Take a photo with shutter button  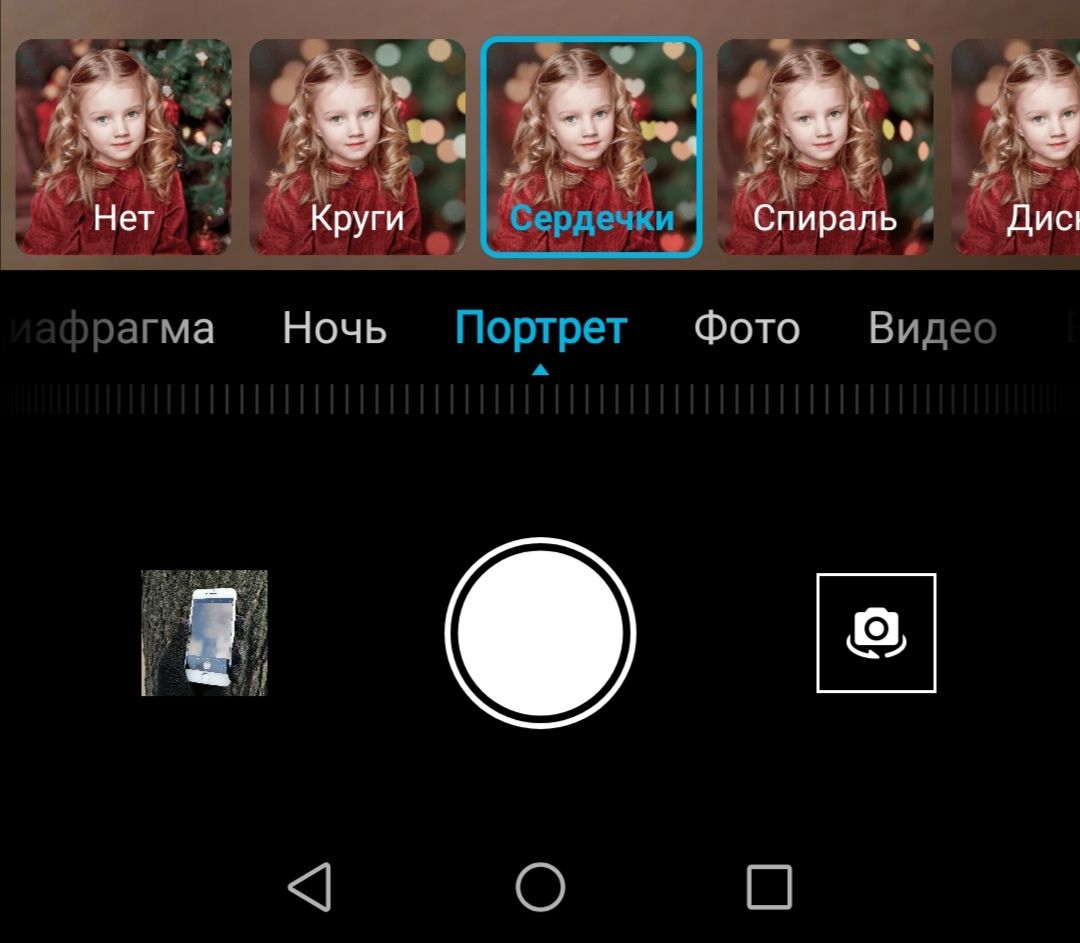coord(540,633)
